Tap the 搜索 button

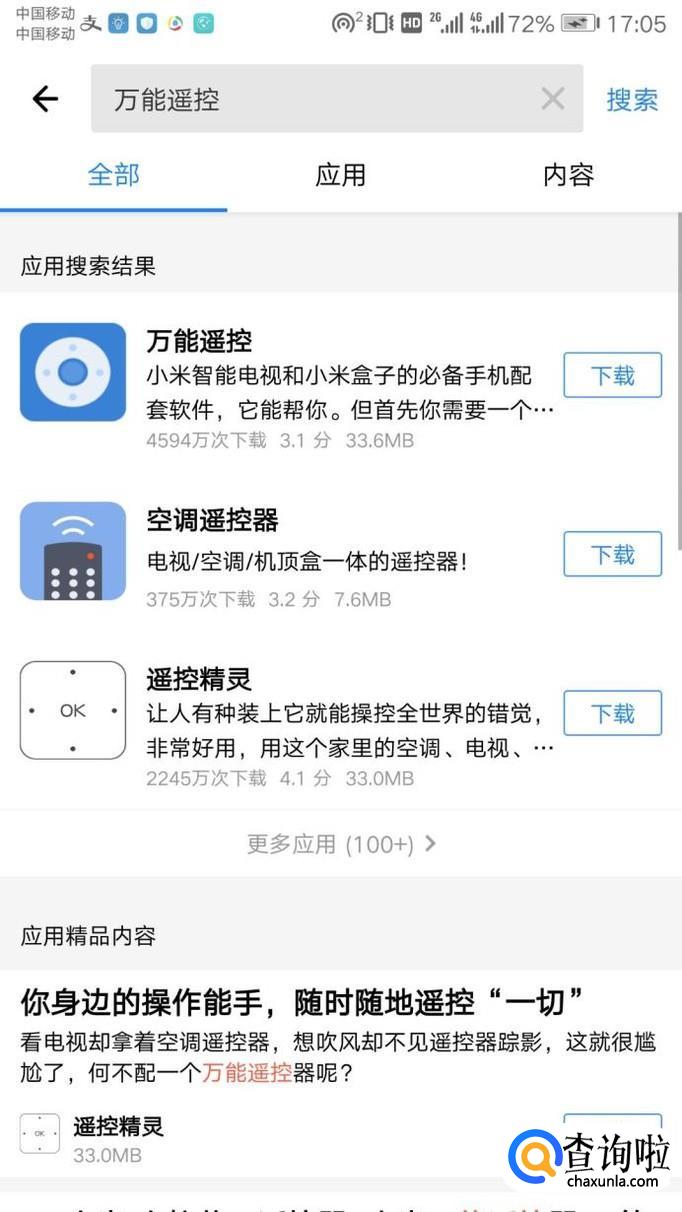pyautogui.click(x=632, y=99)
